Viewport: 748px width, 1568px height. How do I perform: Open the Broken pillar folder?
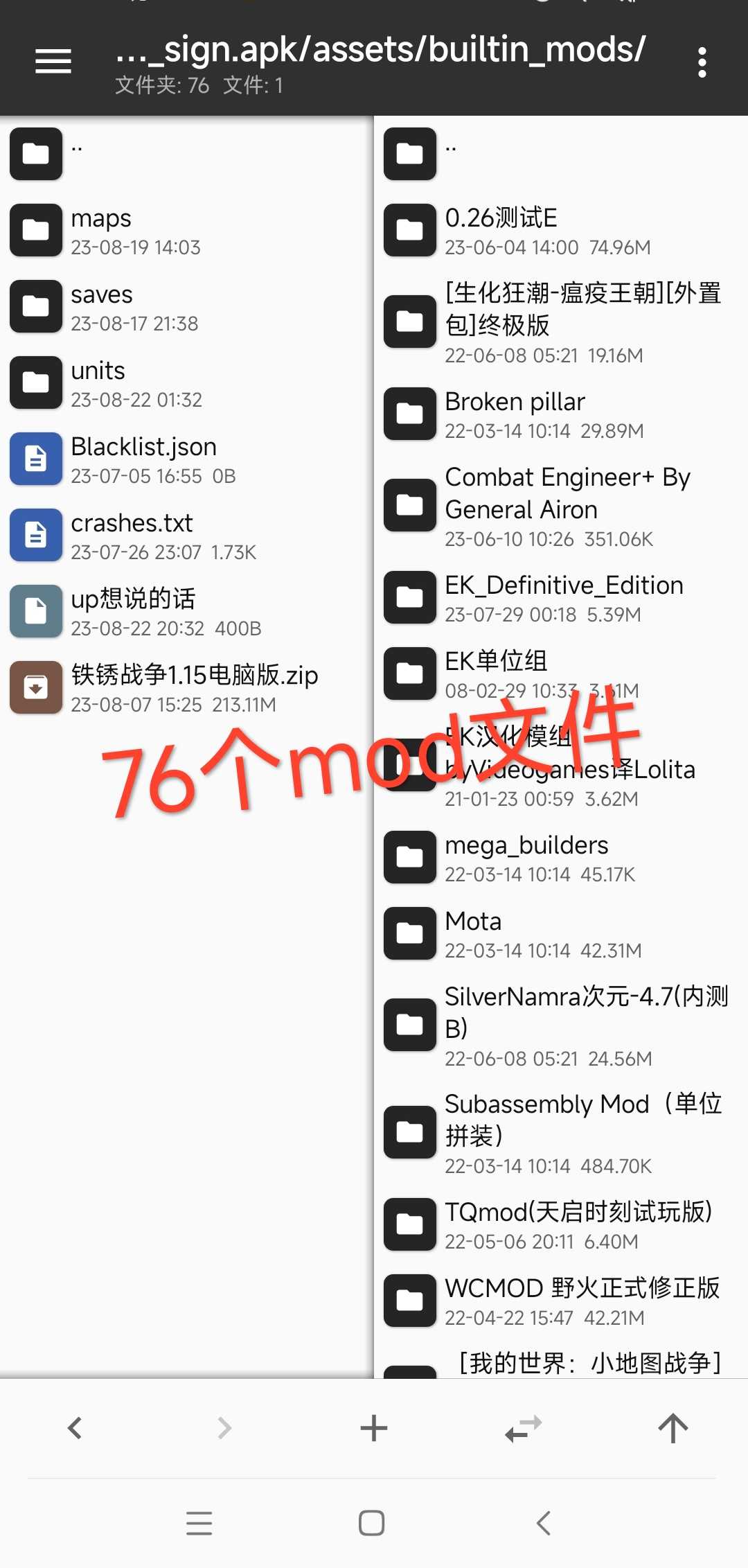pyautogui.click(x=515, y=414)
